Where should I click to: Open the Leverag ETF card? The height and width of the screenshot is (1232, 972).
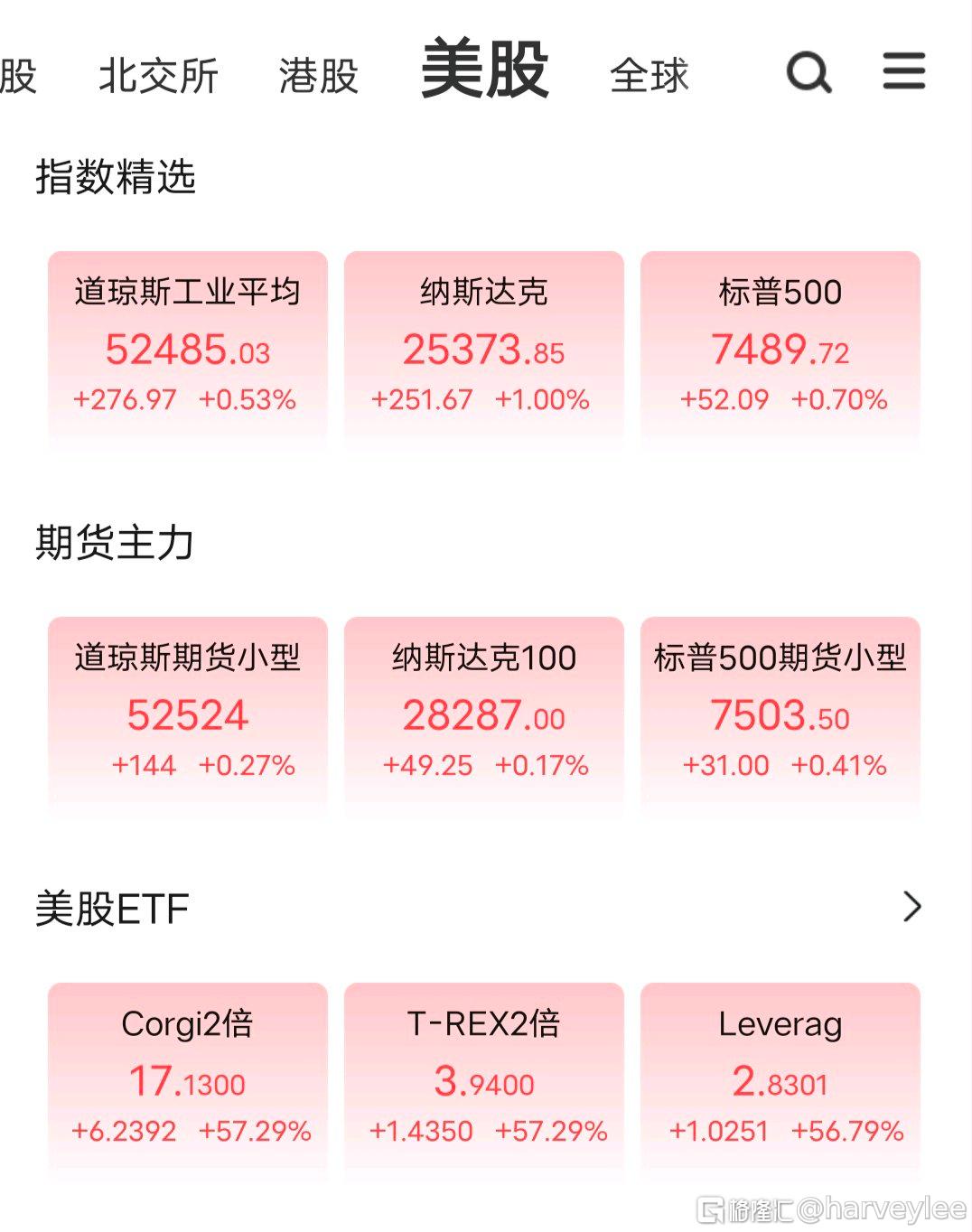780,1080
